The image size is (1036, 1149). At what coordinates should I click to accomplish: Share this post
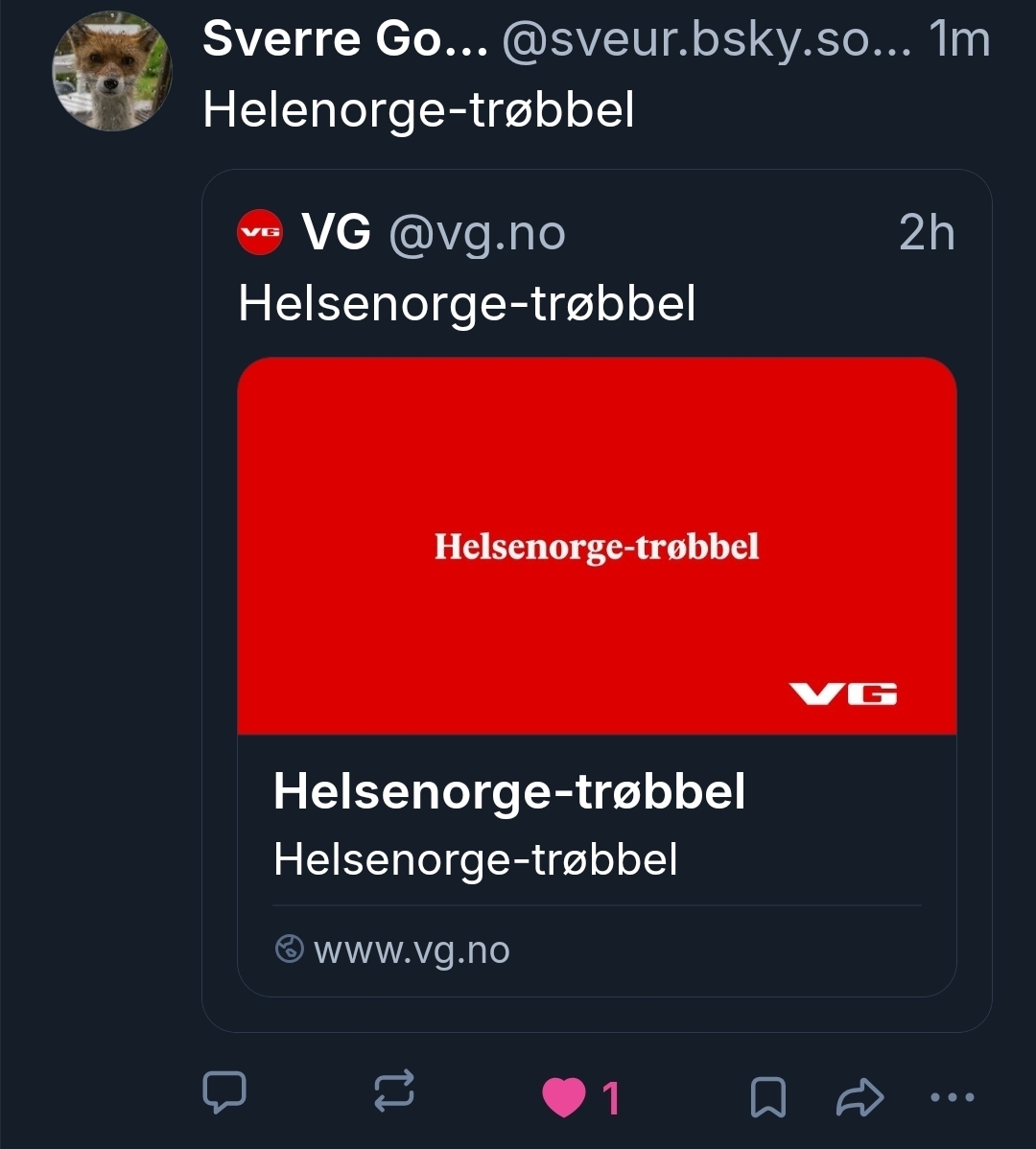(859, 1096)
